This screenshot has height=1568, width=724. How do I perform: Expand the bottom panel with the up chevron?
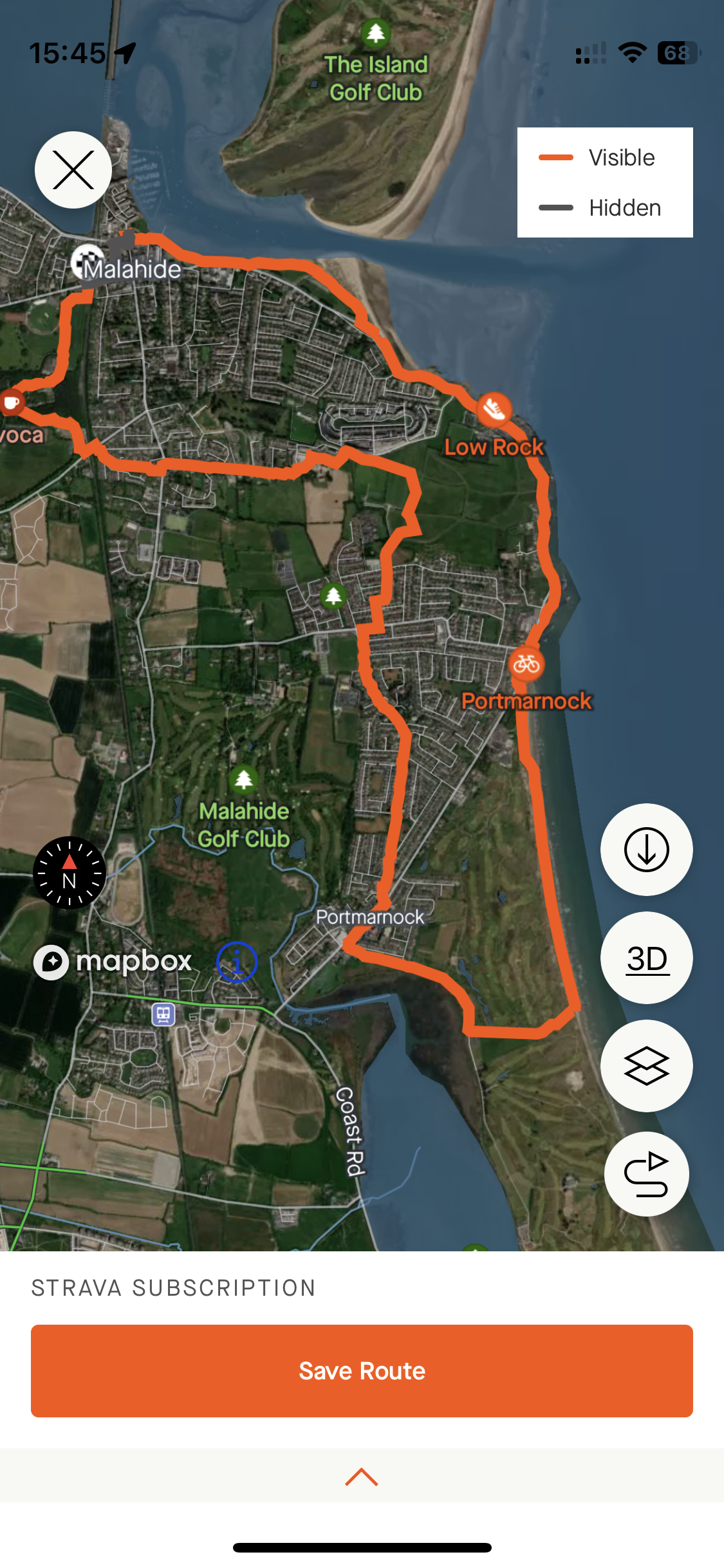pyautogui.click(x=362, y=1477)
